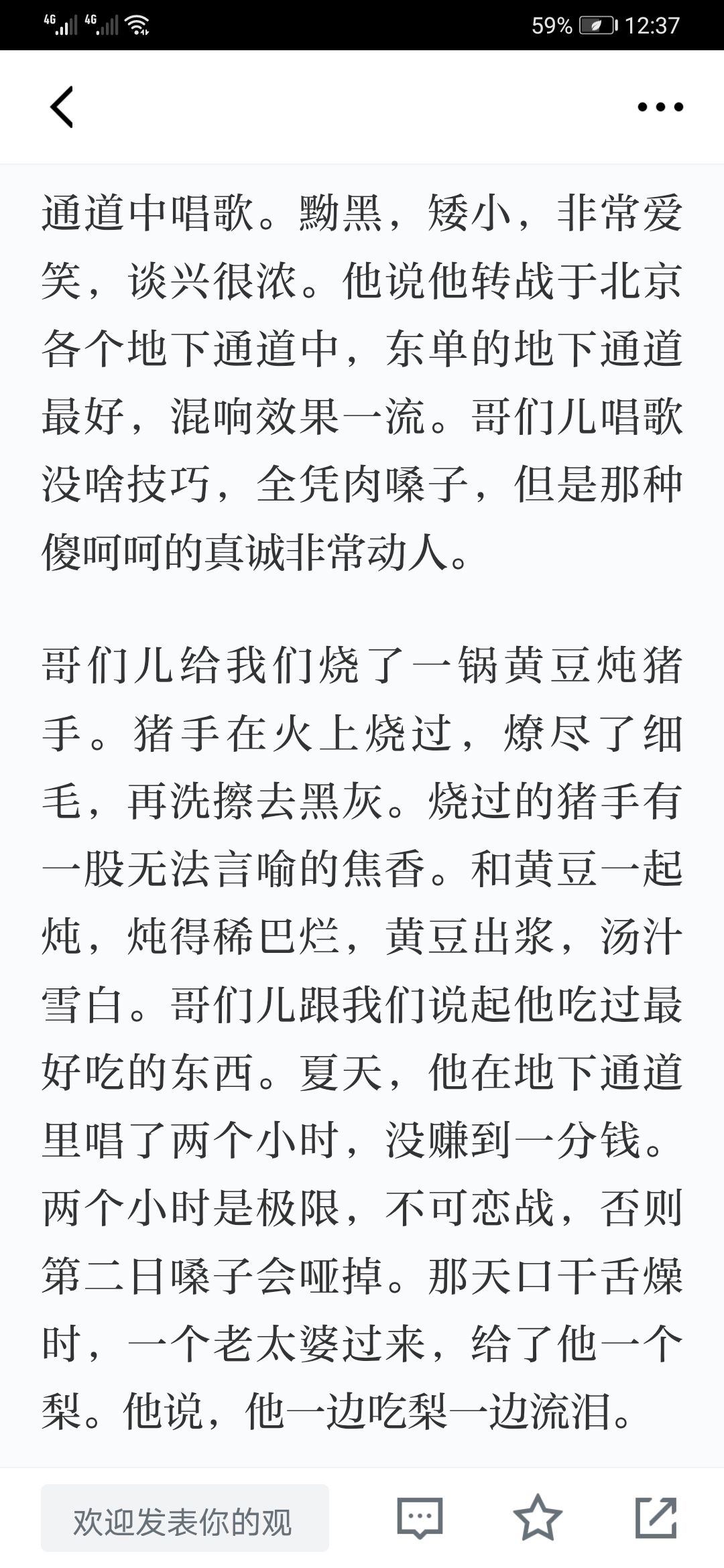
Task: Open the article's comments
Action: pyautogui.click(x=420, y=1518)
